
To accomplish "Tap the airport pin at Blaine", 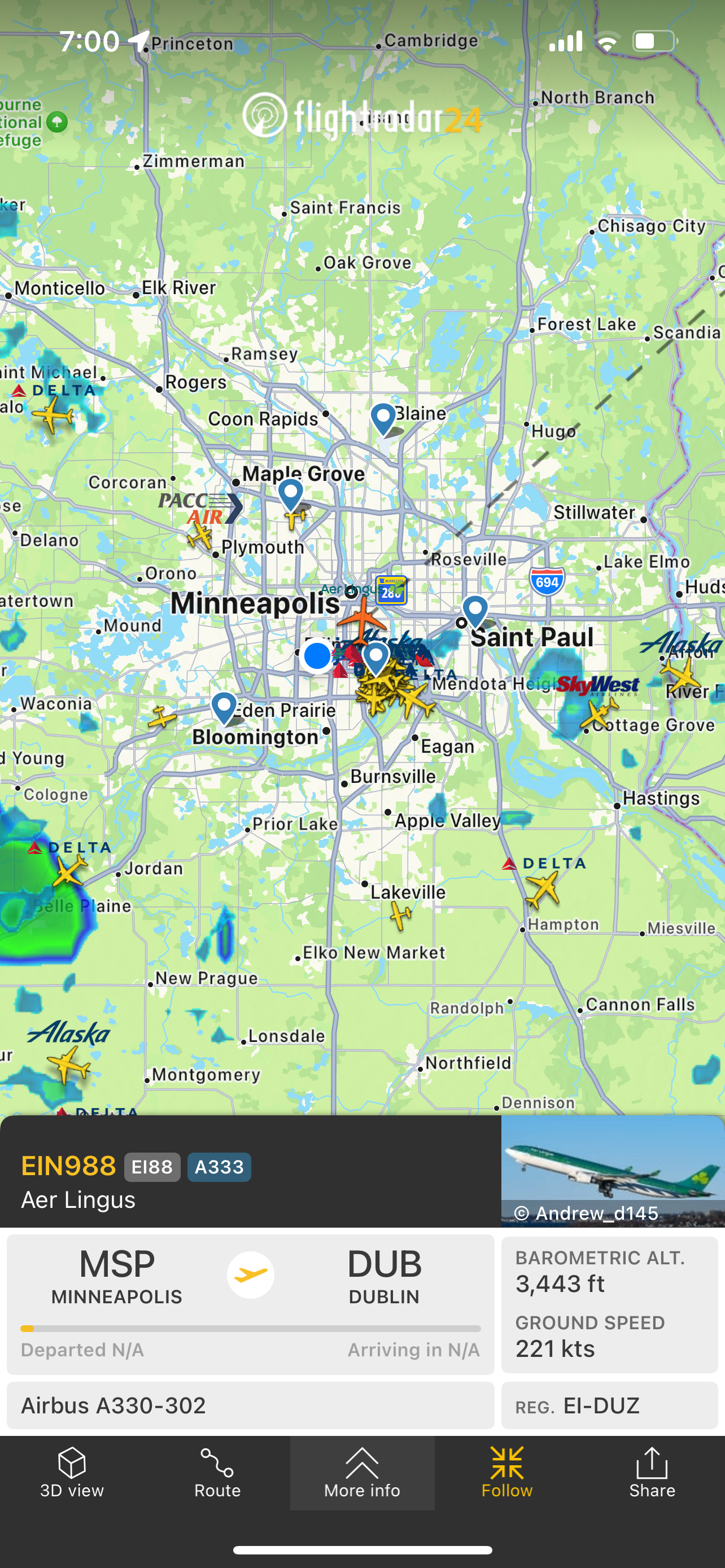I will tap(383, 418).
